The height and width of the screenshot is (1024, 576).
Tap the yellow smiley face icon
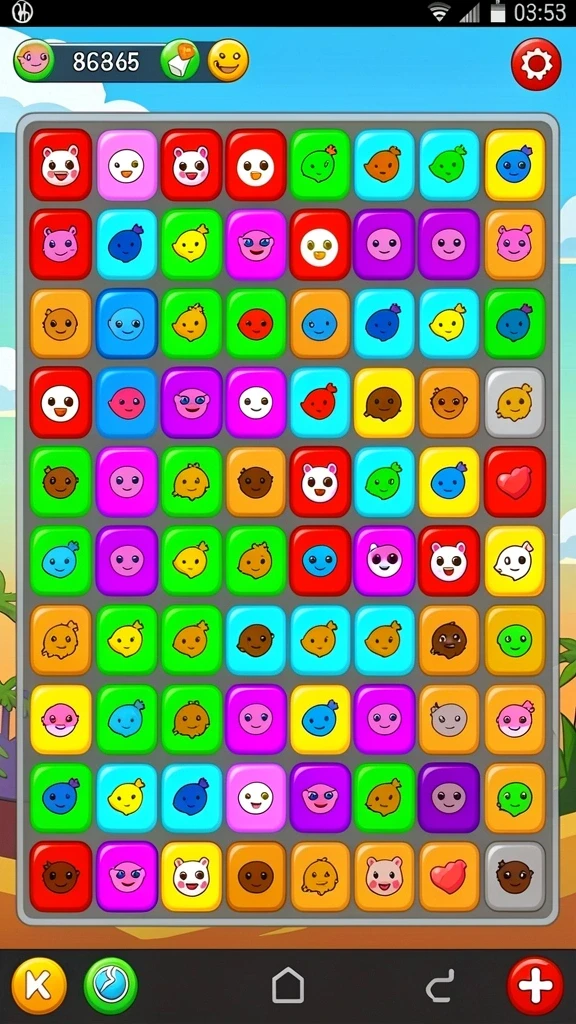(229, 61)
